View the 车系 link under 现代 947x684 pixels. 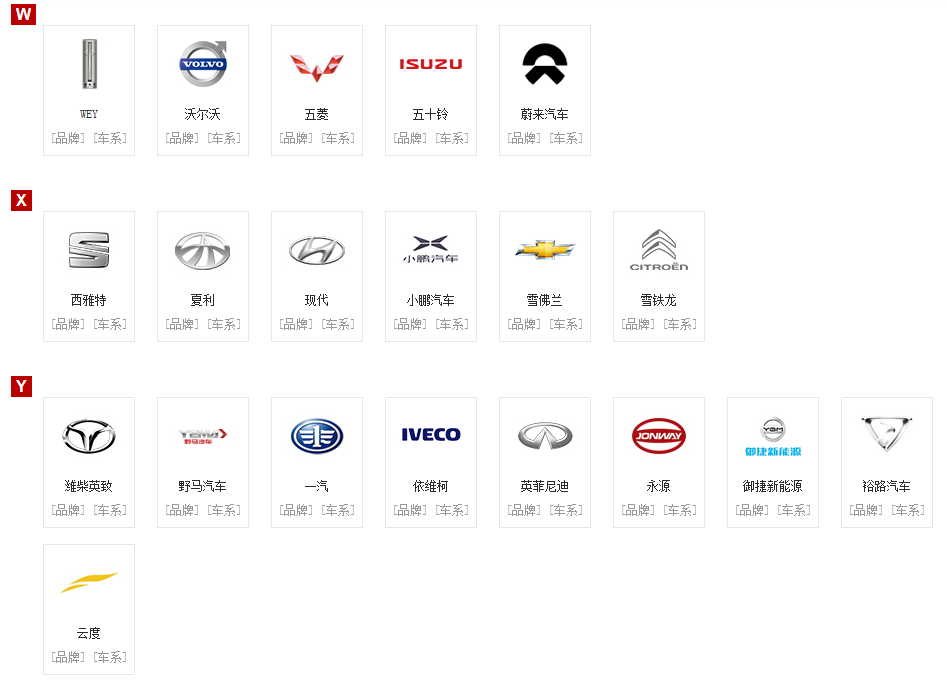pos(338,325)
